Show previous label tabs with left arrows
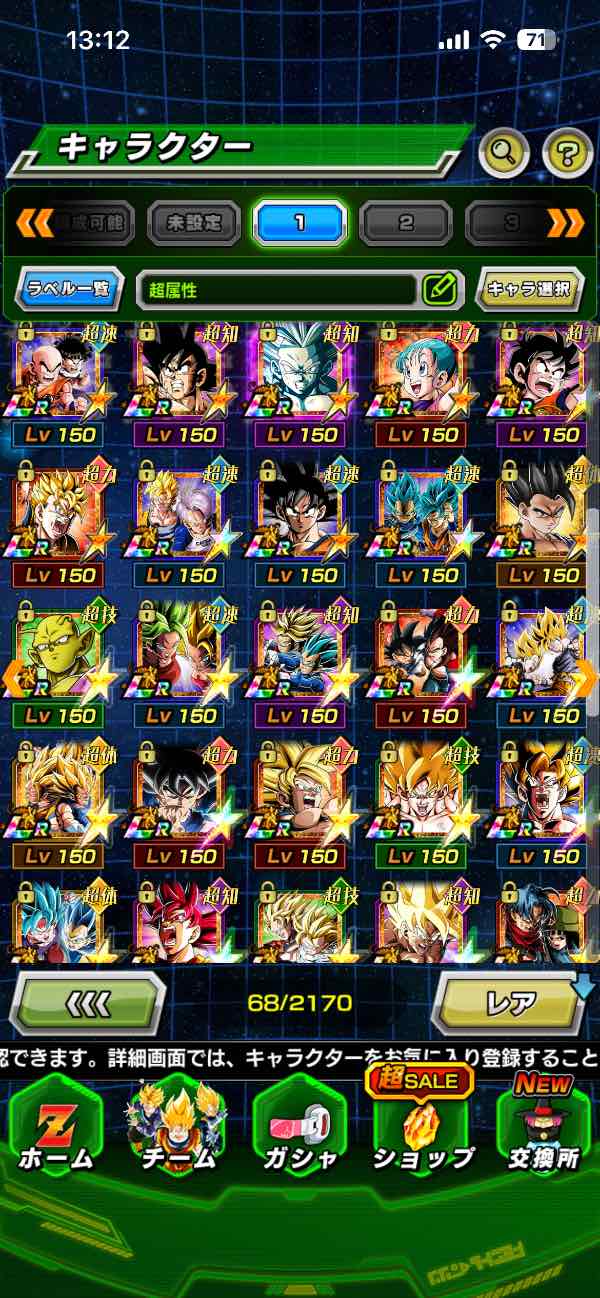 coord(34,223)
